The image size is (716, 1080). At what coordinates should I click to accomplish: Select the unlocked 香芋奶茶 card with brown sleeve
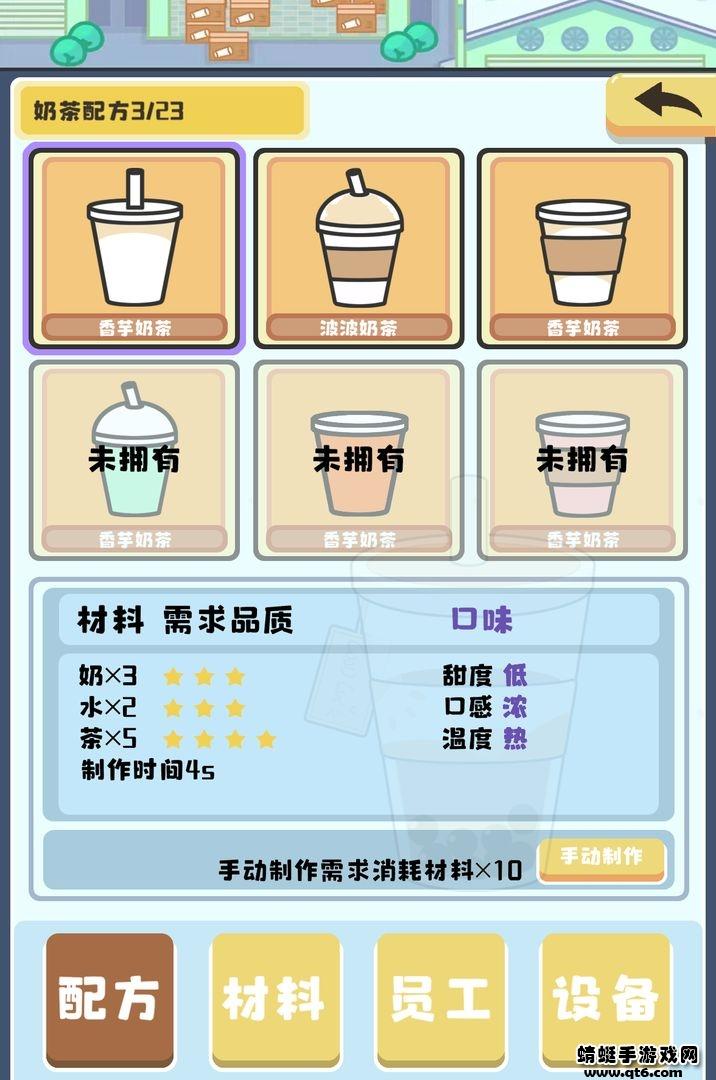pyautogui.click(x=582, y=248)
